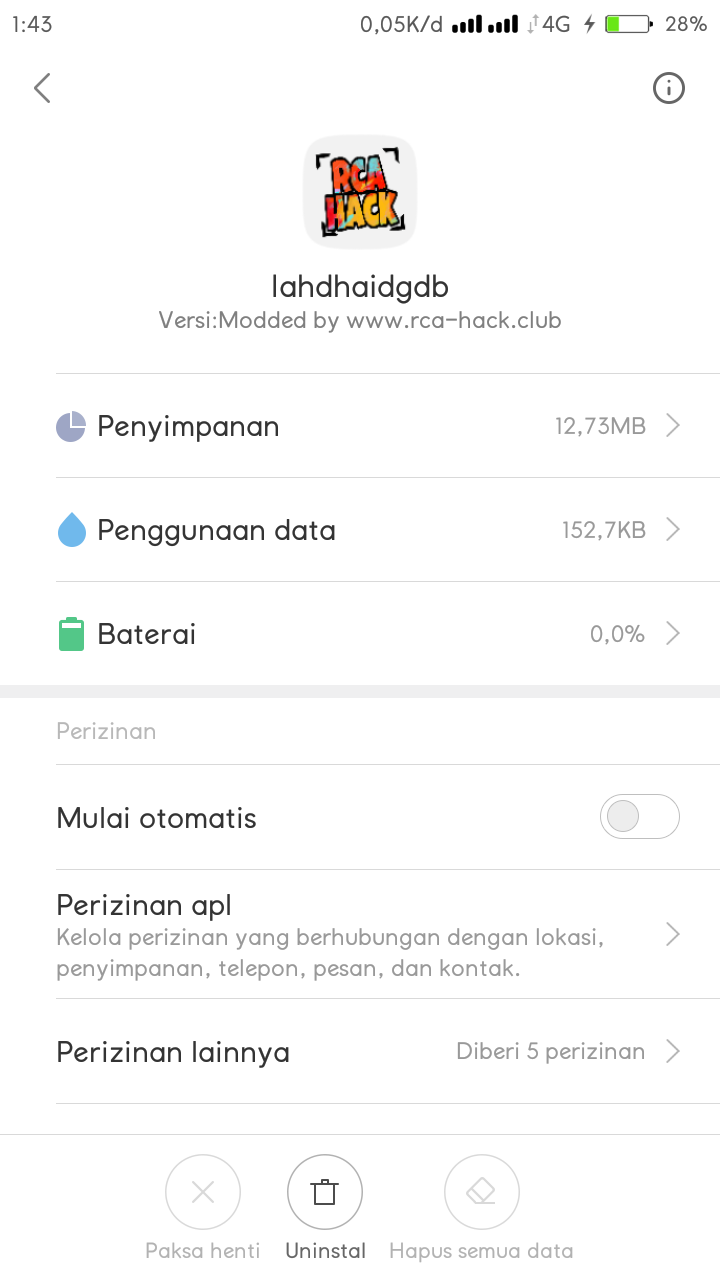Open the app info icon
This screenshot has width=720, height=1280.
(668, 89)
